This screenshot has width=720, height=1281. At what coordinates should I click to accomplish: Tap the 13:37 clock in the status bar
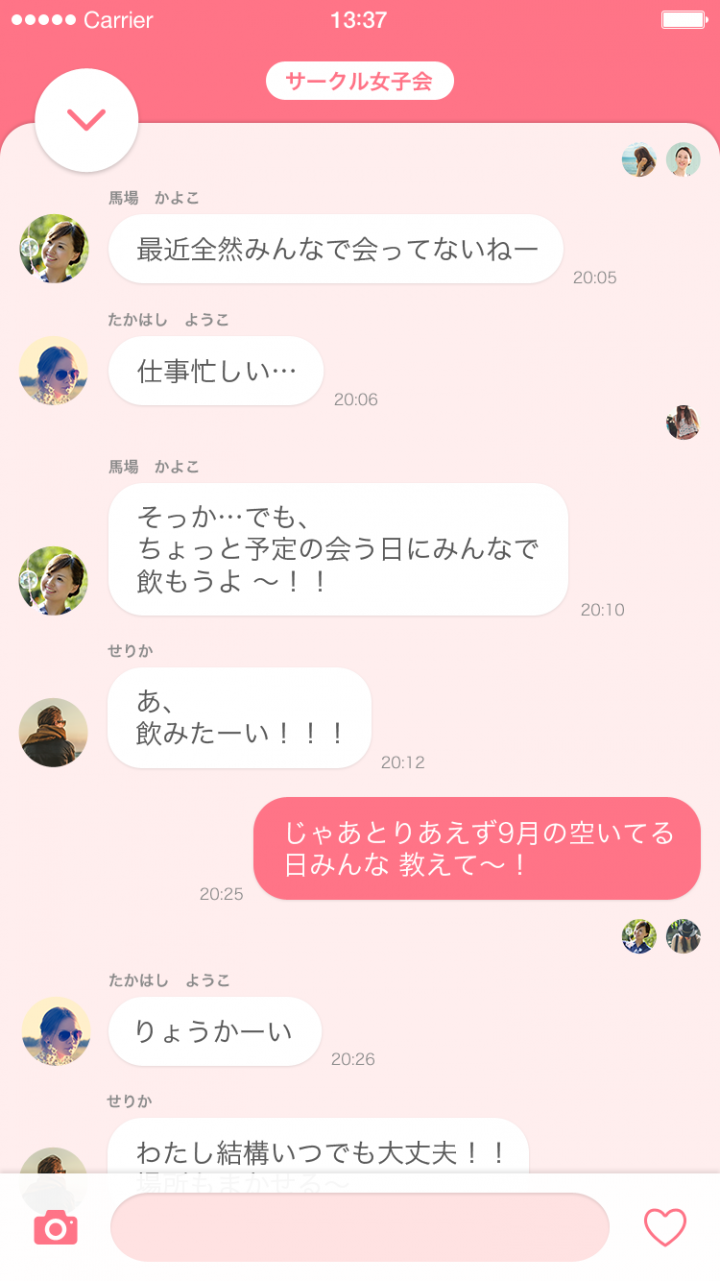pos(359,19)
